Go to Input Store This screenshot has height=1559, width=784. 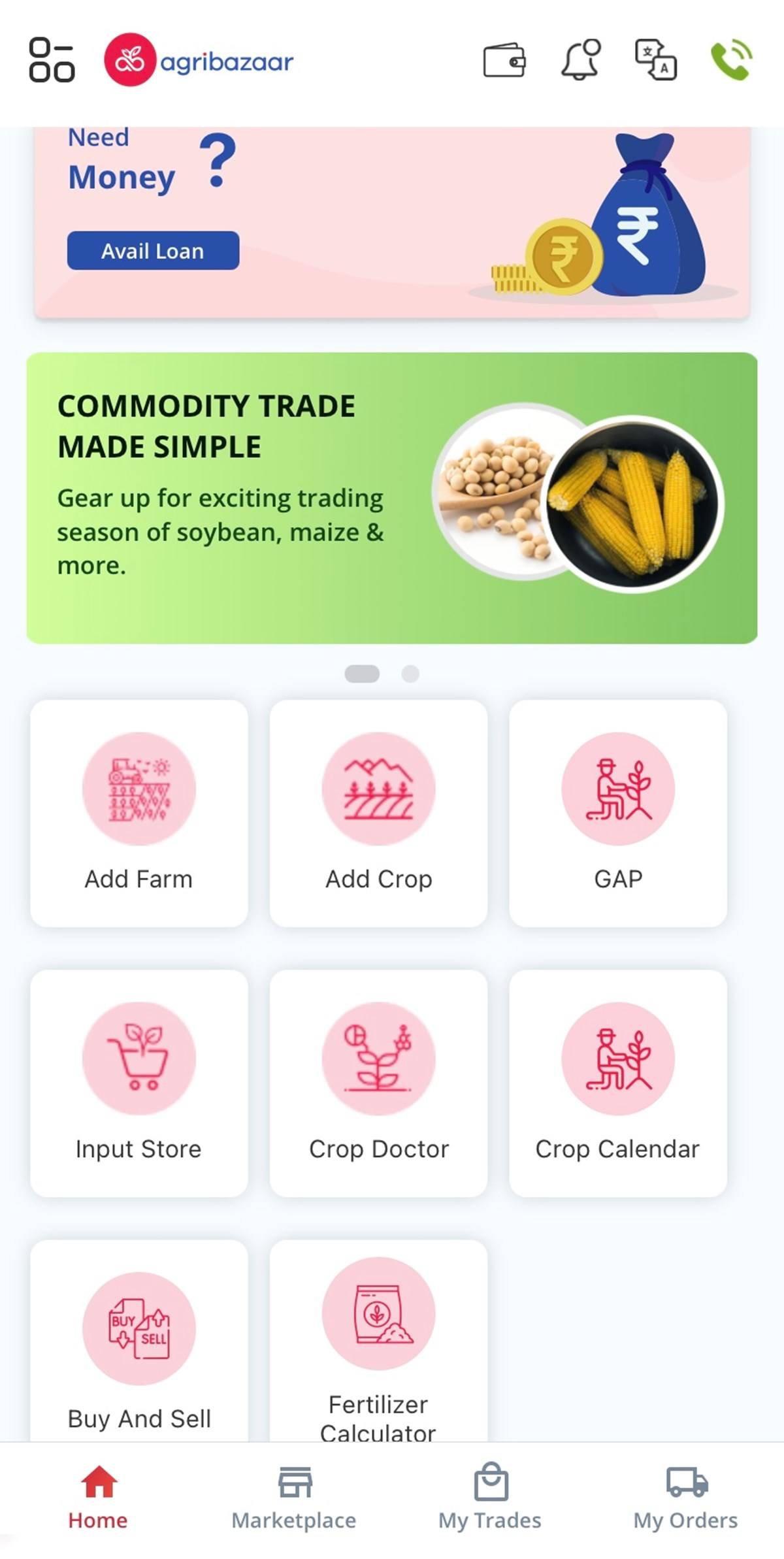coord(139,1083)
